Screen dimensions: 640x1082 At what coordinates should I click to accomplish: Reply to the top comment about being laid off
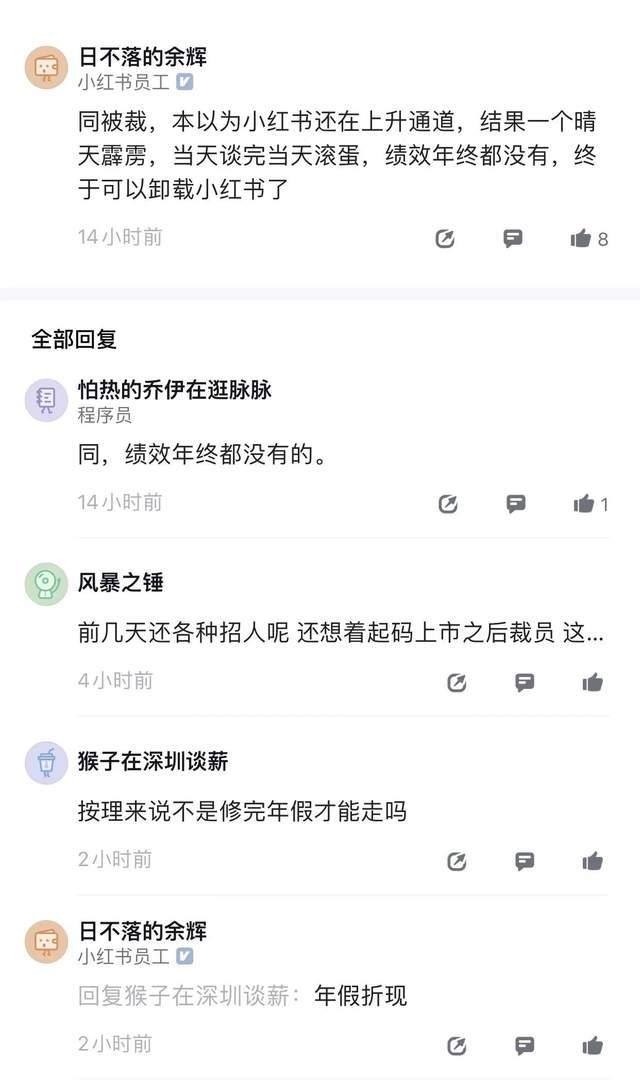click(513, 238)
